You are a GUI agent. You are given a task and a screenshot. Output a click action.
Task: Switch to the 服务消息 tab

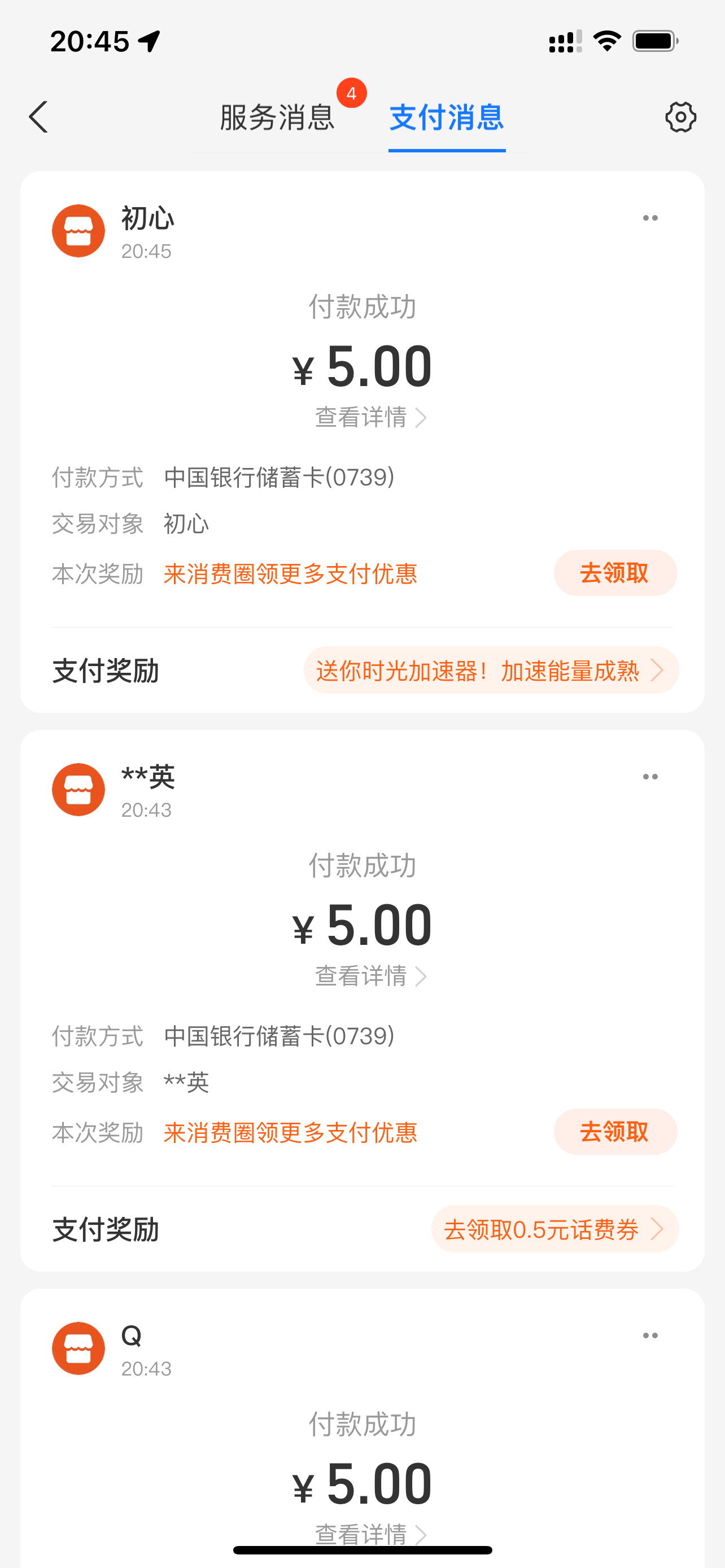click(x=277, y=117)
